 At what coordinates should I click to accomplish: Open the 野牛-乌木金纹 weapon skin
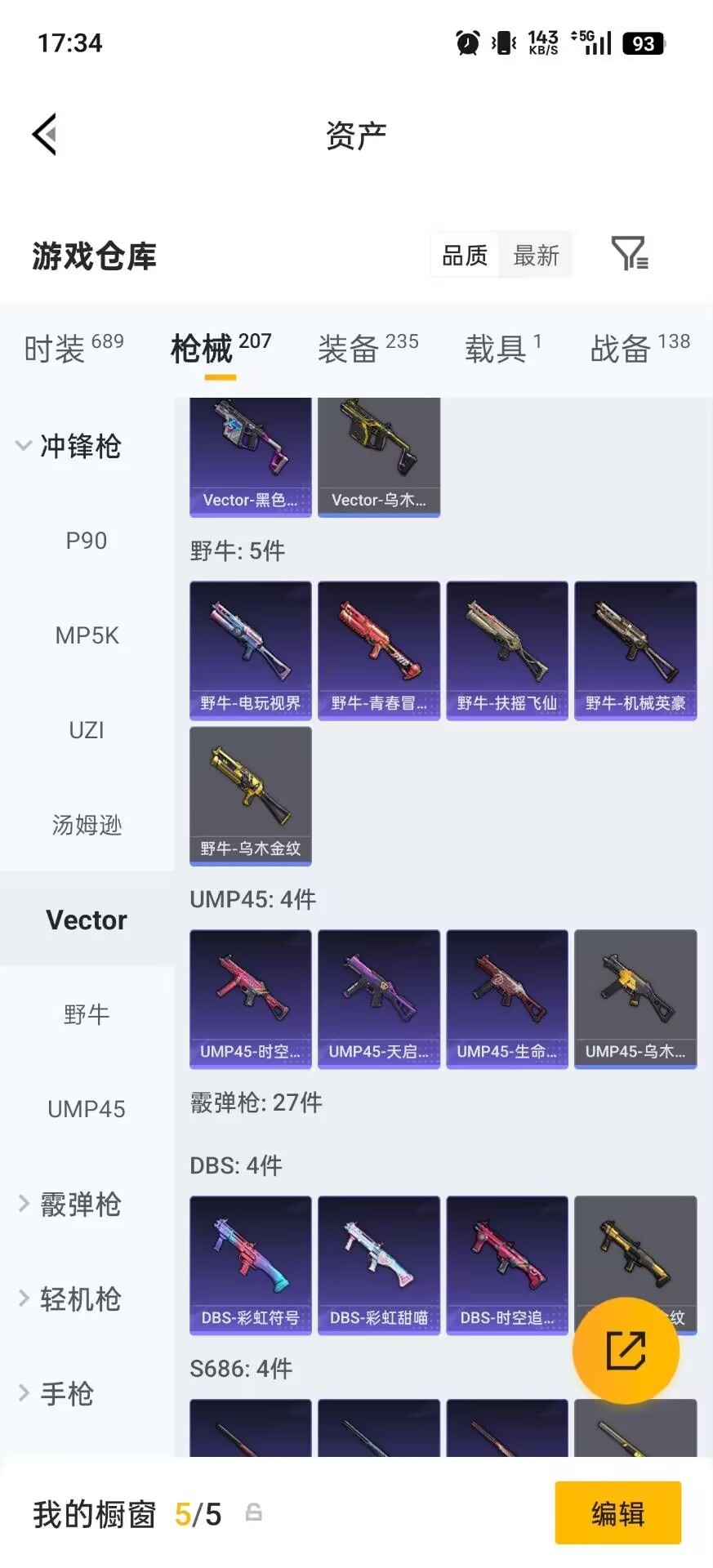click(x=250, y=795)
